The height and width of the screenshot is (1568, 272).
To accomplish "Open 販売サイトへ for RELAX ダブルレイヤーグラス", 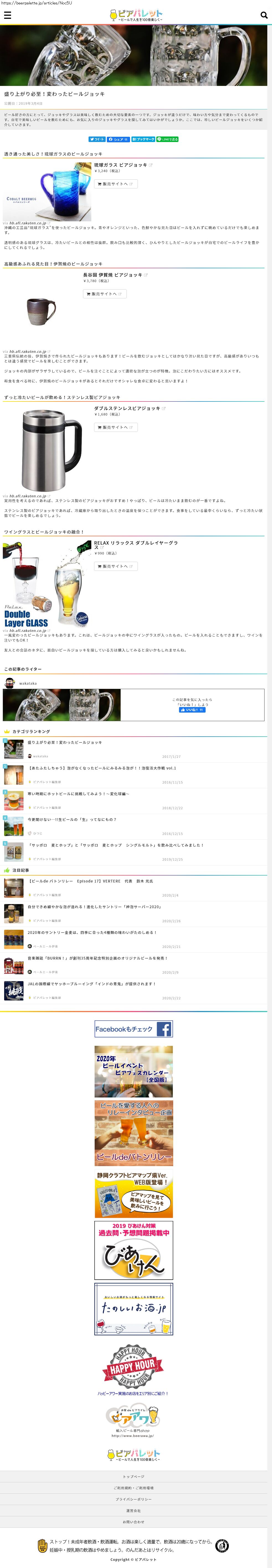I will click(x=115, y=566).
